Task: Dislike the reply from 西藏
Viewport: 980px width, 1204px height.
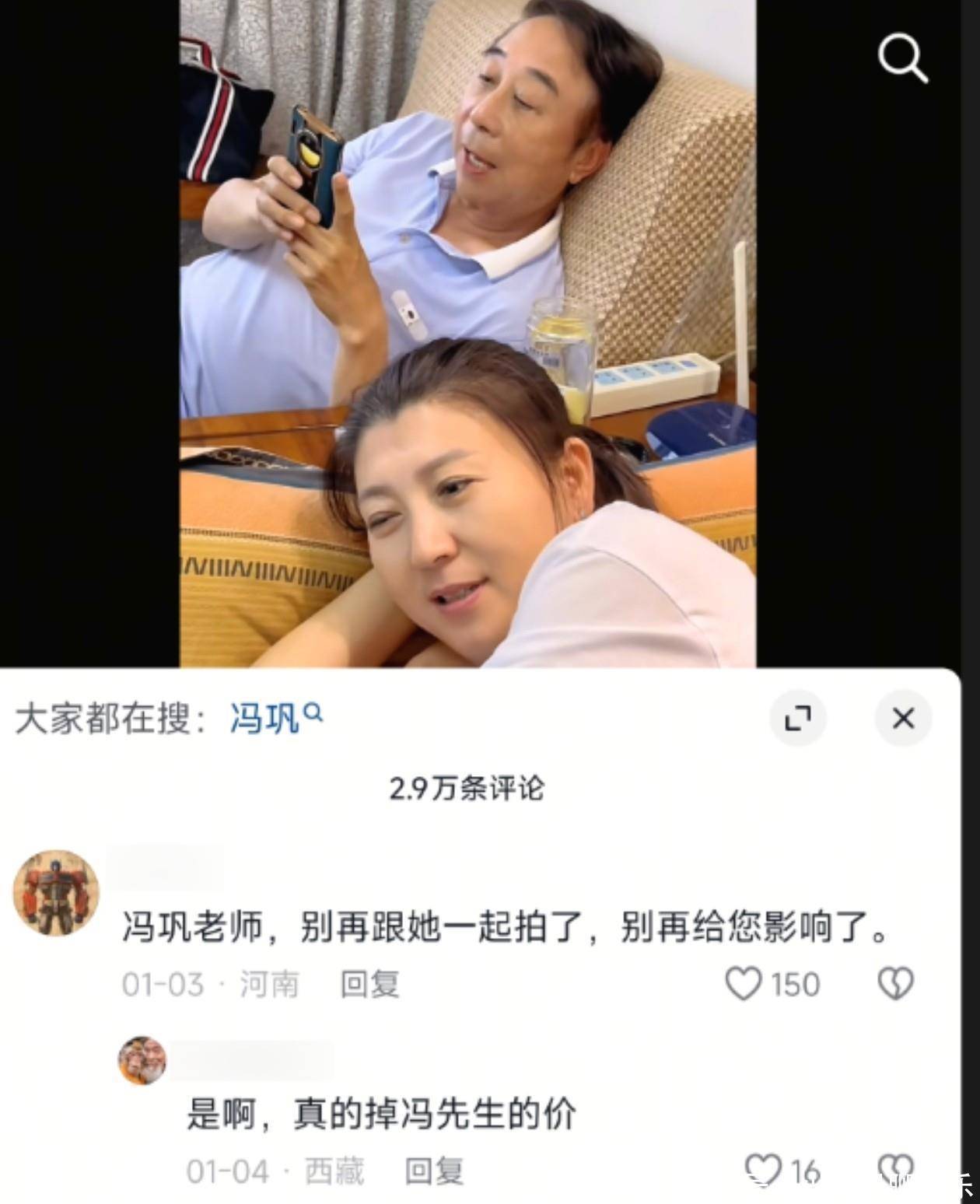Action: [895, 1169]
